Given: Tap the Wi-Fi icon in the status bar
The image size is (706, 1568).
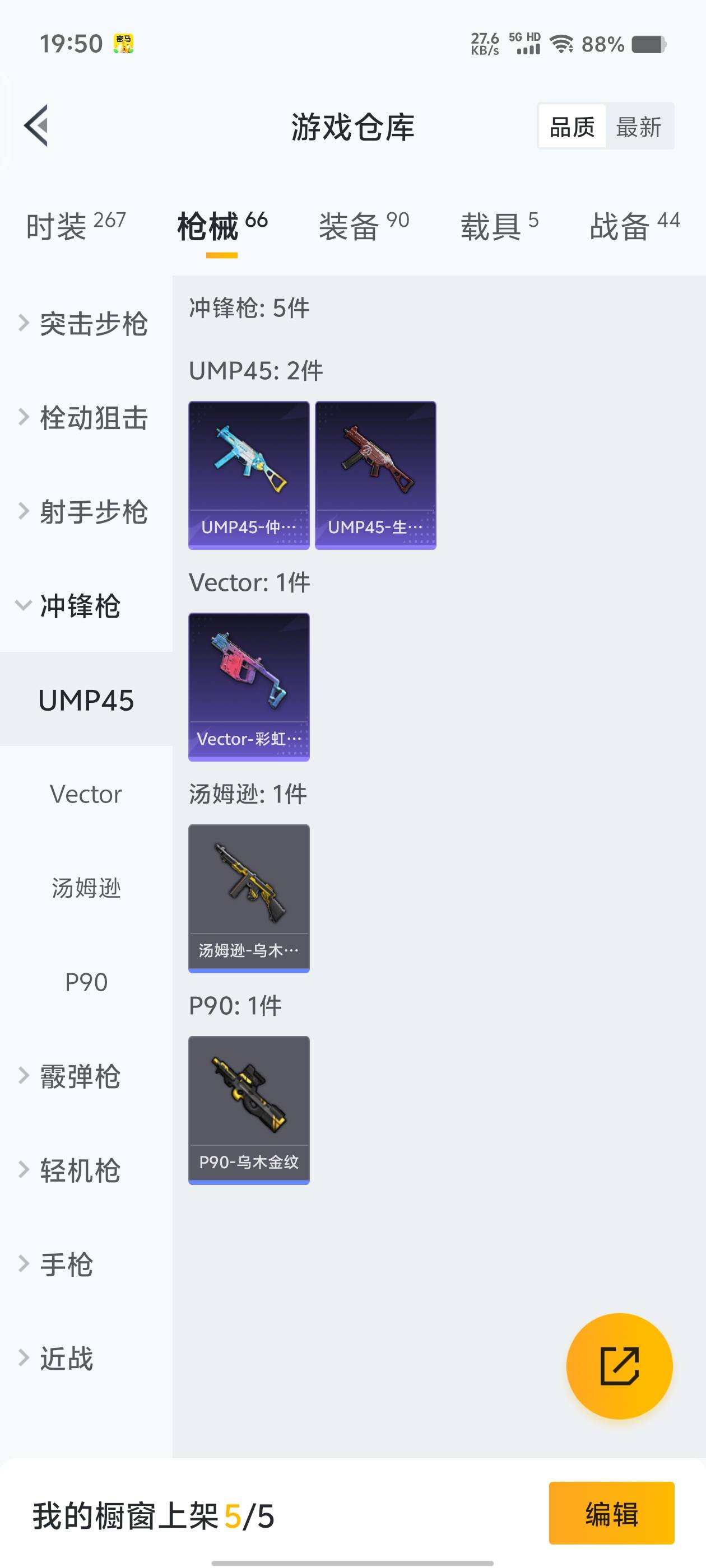Looking at the screenshot, I should 561,44.
